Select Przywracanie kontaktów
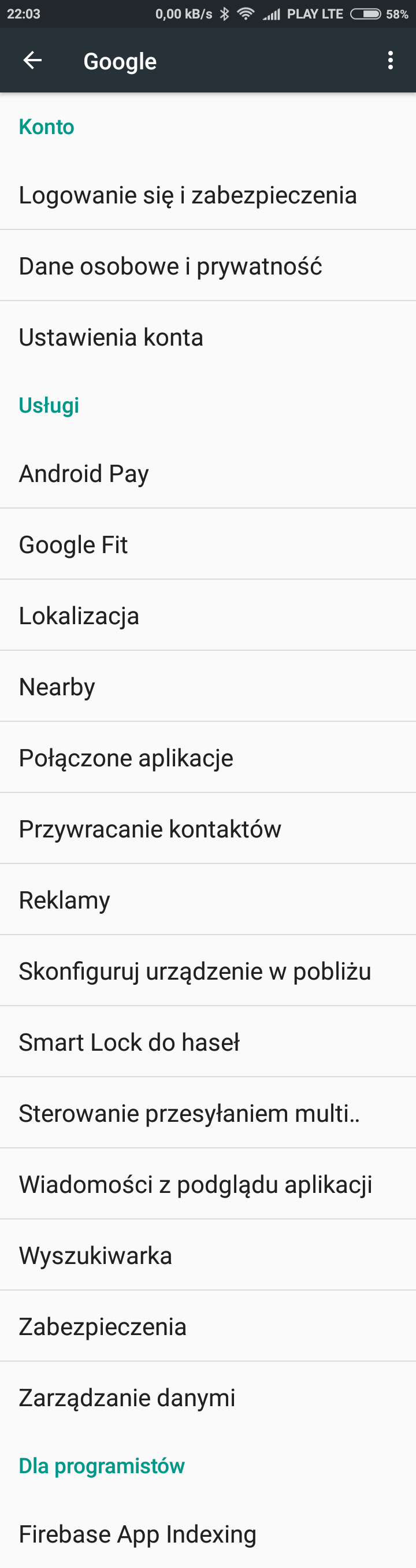 coord(150,829)
